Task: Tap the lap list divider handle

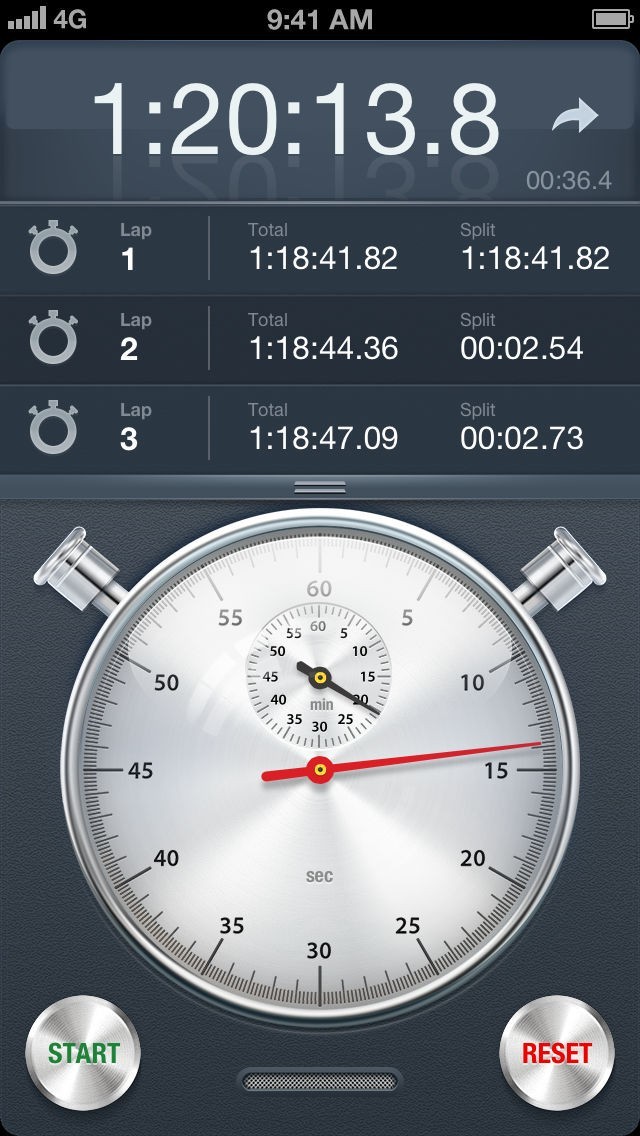Action: pyautogui.click(x=320, y=487)
